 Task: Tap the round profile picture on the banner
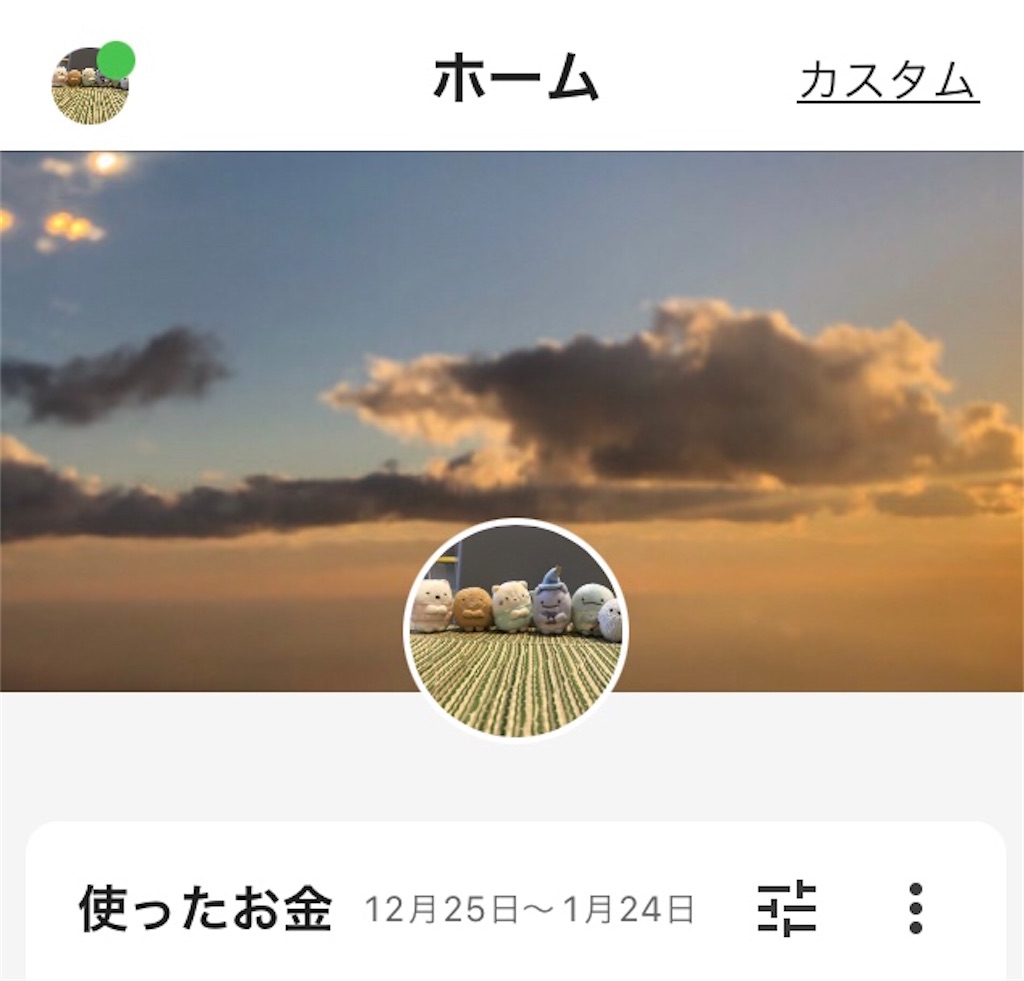516,630
